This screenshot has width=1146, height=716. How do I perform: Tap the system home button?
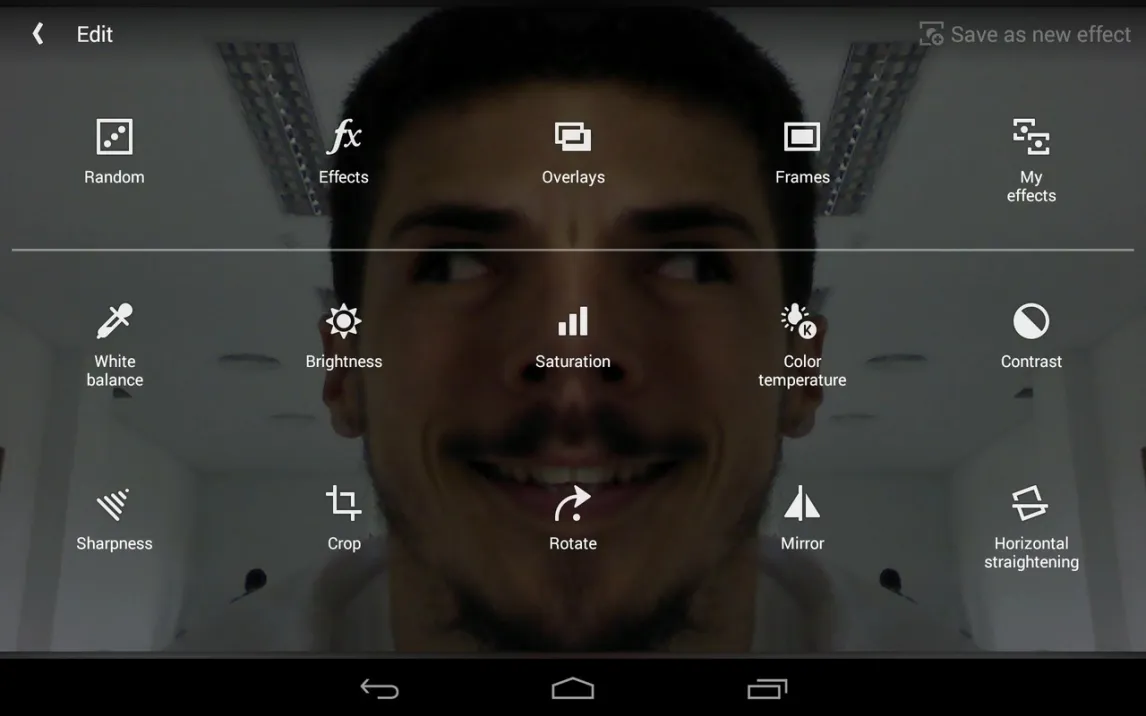pos(573,688)
